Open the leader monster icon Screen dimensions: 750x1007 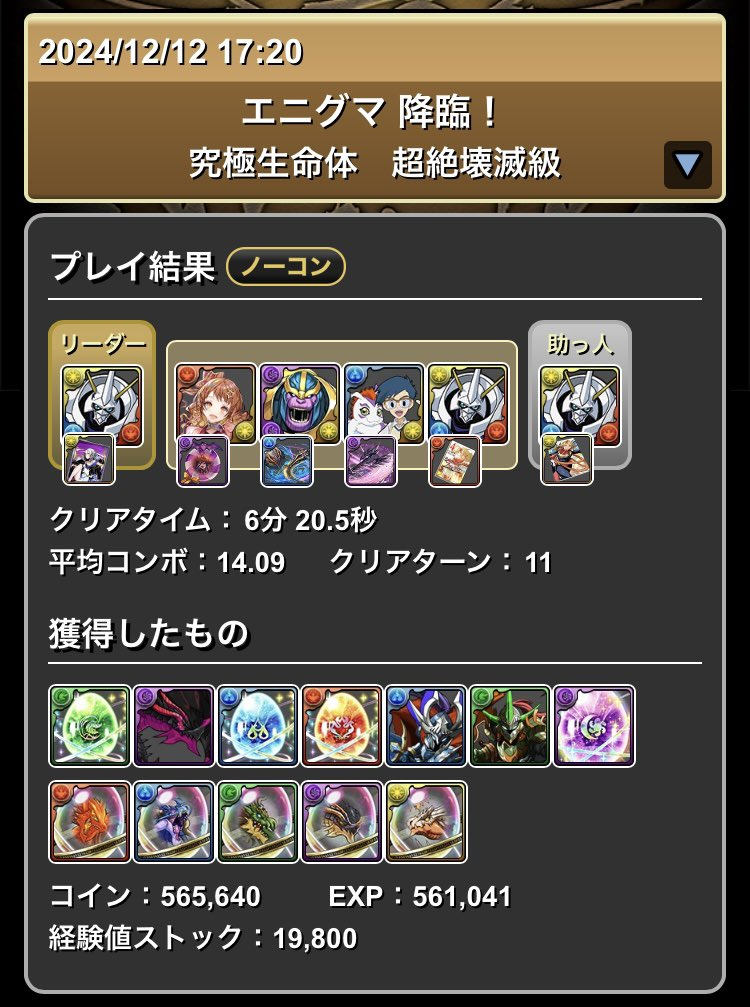(x=101, y=403)
